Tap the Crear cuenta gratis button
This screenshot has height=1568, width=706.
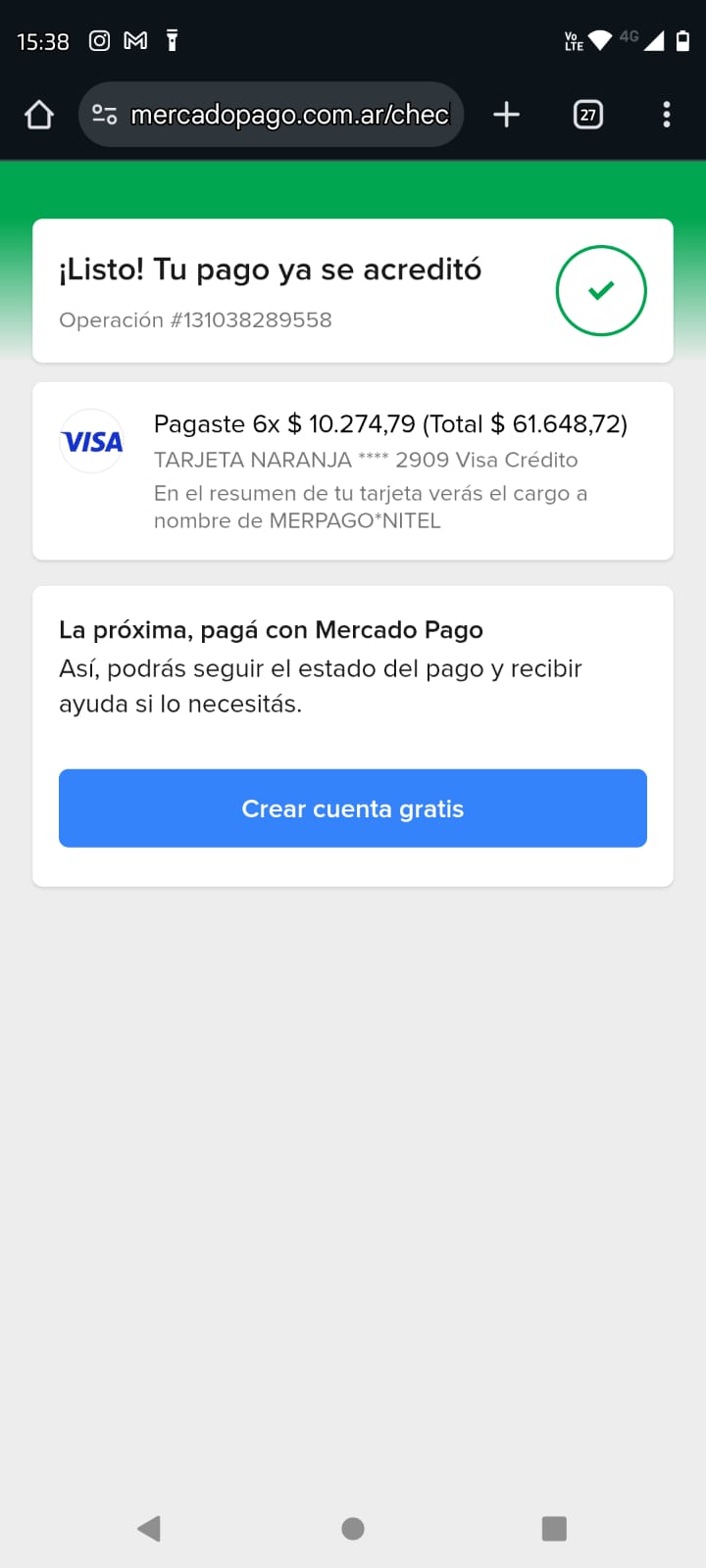(x=353, y=808)
